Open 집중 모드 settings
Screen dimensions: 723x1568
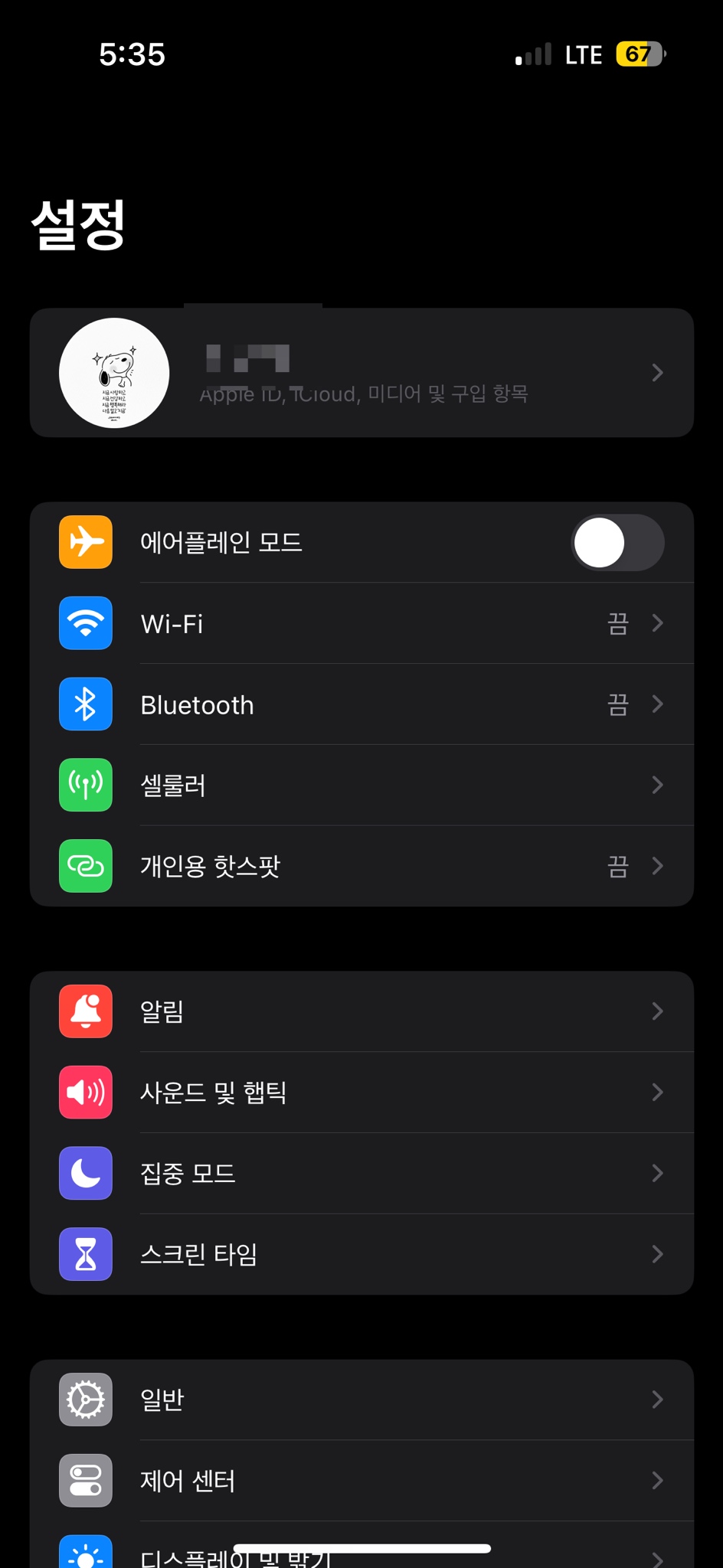361,1173
